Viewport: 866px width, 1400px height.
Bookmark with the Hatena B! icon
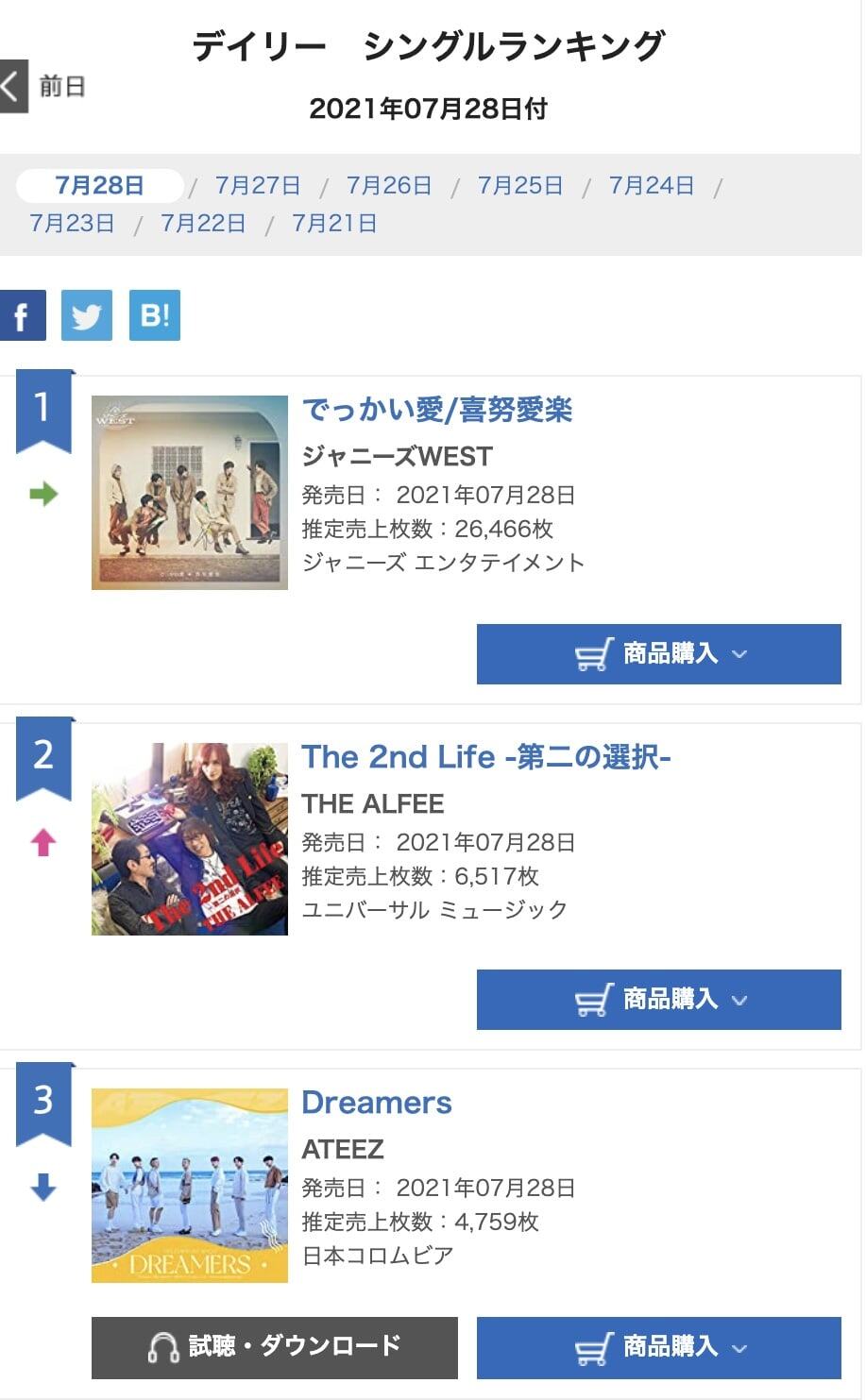(154, 315)
